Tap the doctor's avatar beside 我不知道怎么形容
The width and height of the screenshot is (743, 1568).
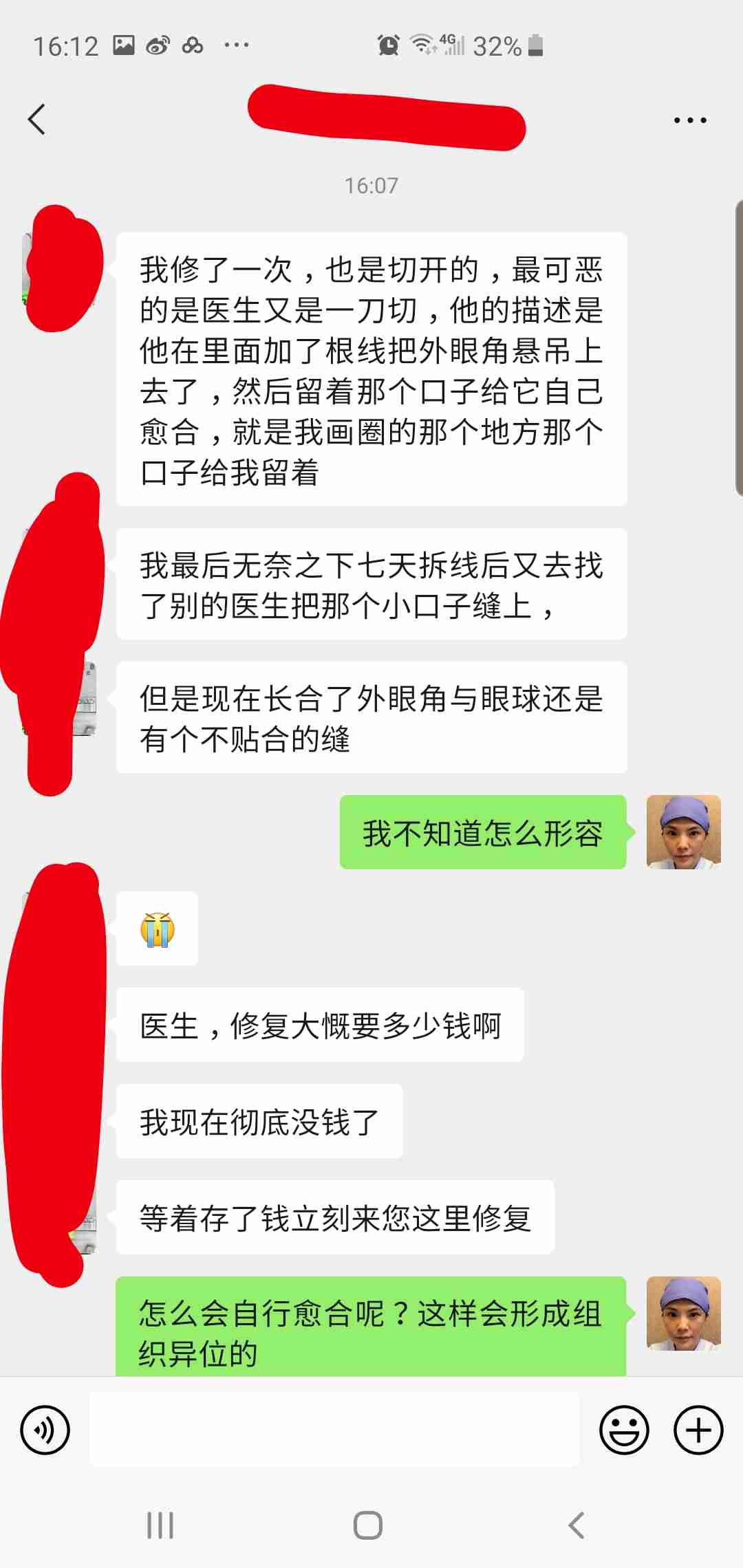point(683,832)
